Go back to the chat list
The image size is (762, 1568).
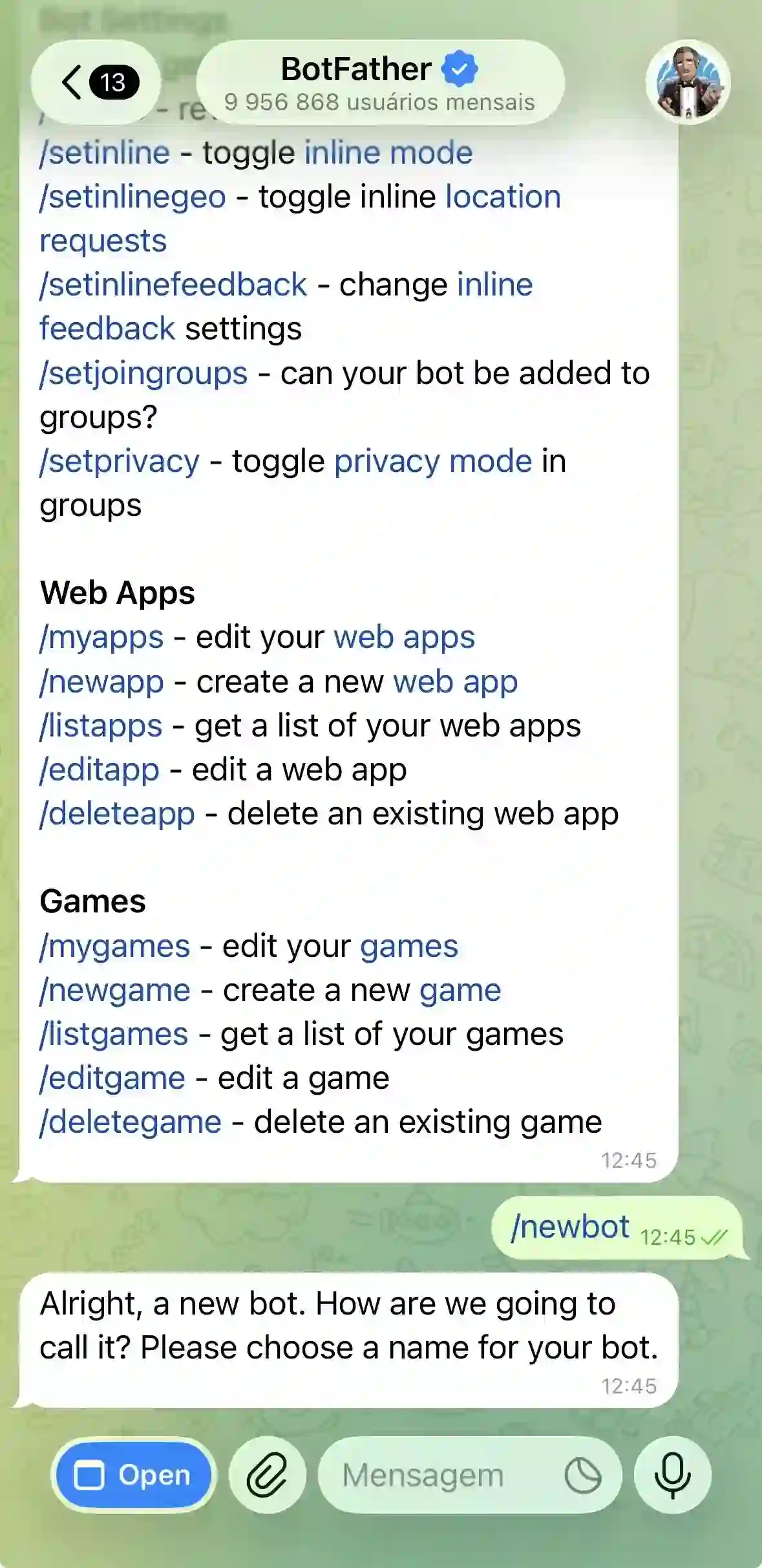point(96,83)
